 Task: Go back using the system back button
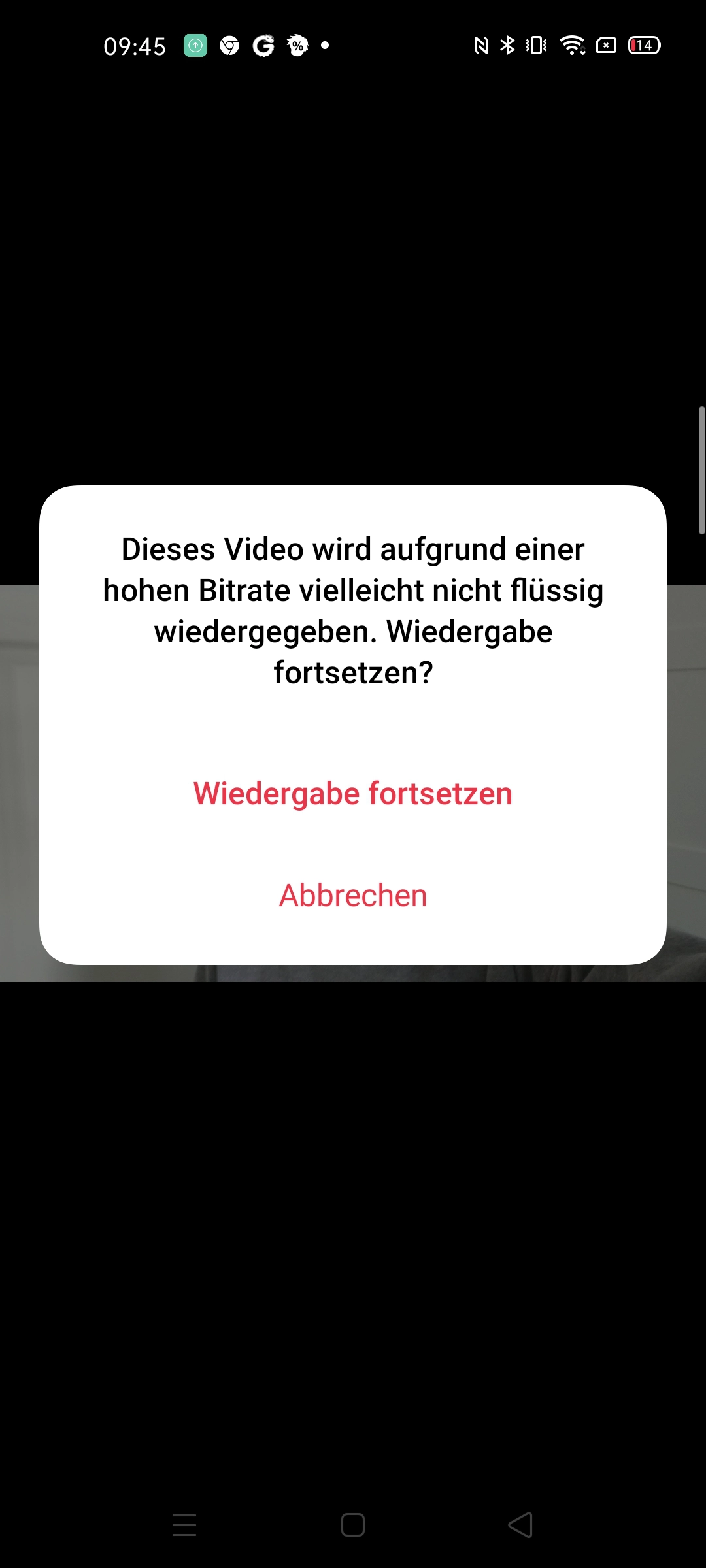520,1525
